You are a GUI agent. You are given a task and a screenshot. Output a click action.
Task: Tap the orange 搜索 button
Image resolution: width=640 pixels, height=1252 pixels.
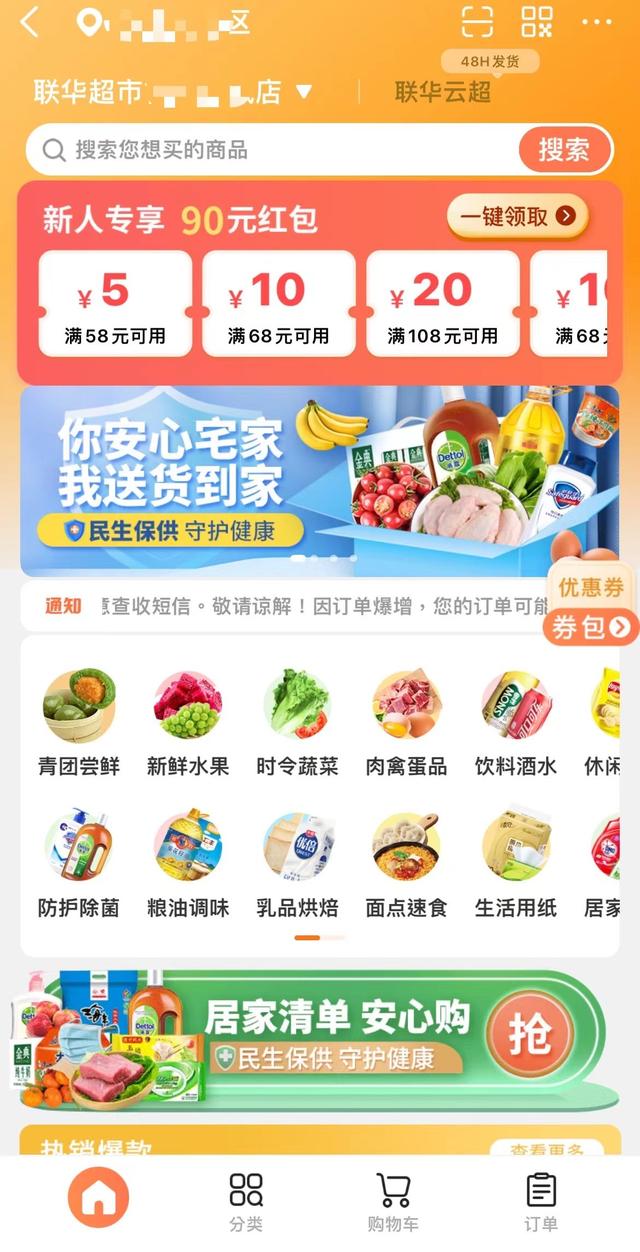coord(564,150)
